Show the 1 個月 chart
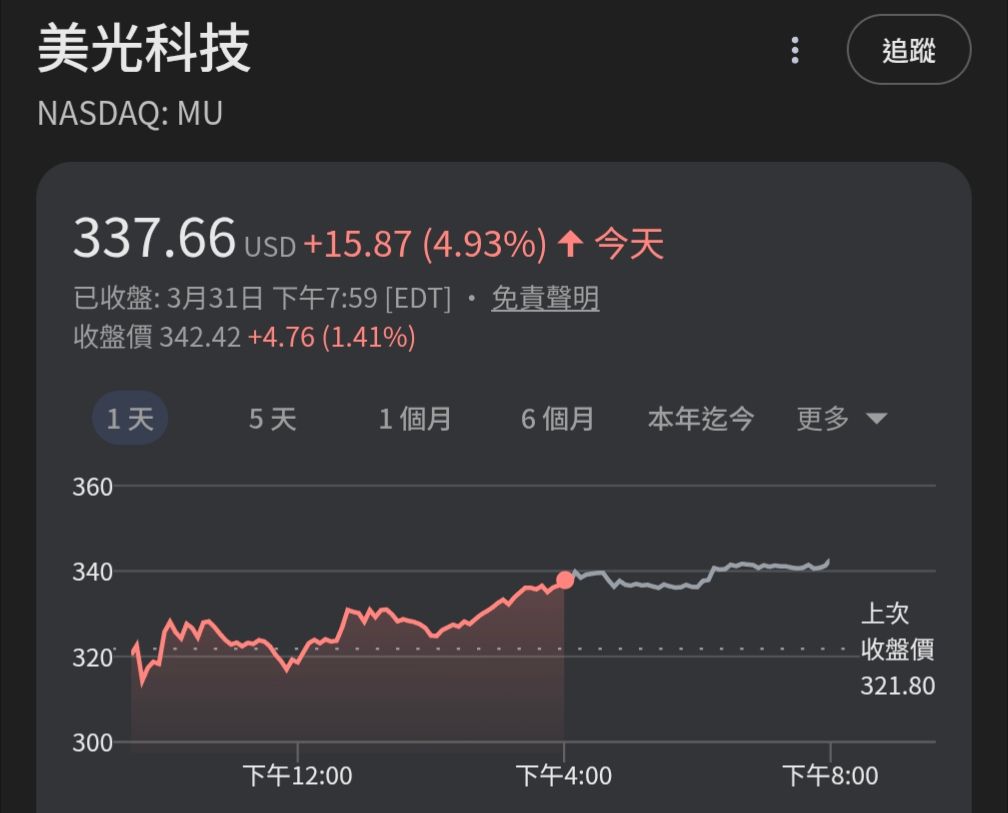1008x813 pixels. [x=415, y=418]
